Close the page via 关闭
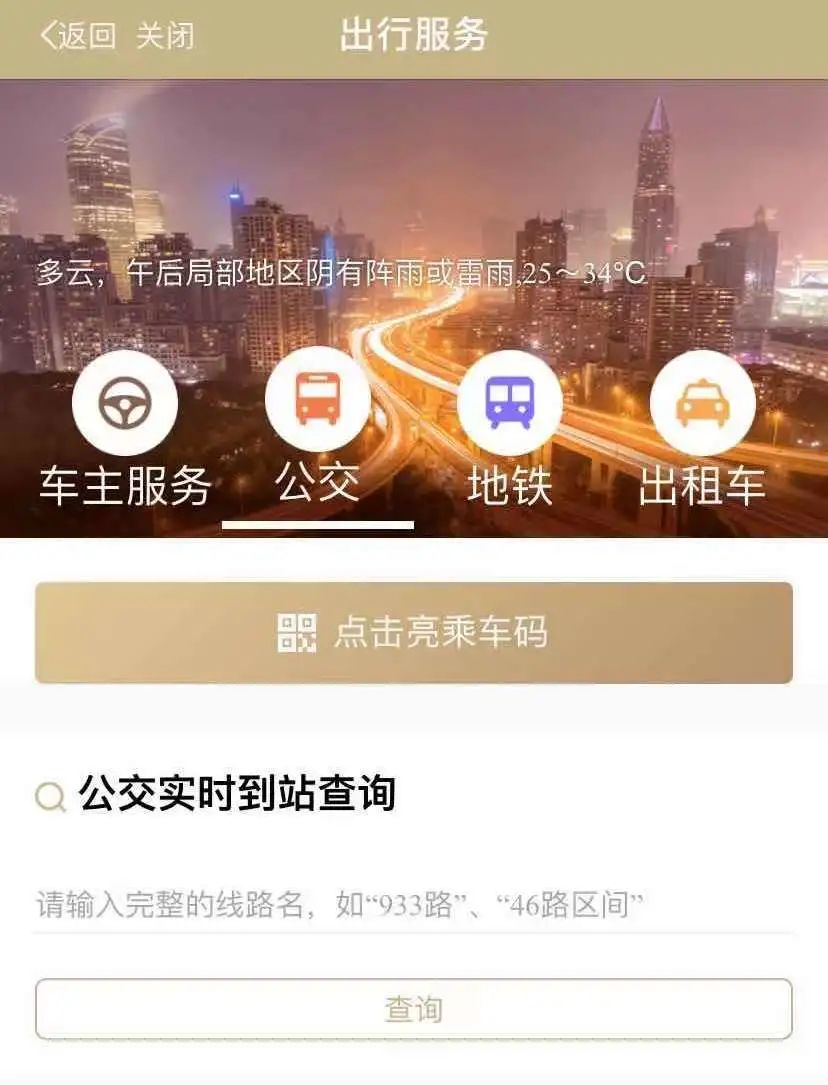The width and height of the screenshot is (828, 1085). tap(165, 36)
